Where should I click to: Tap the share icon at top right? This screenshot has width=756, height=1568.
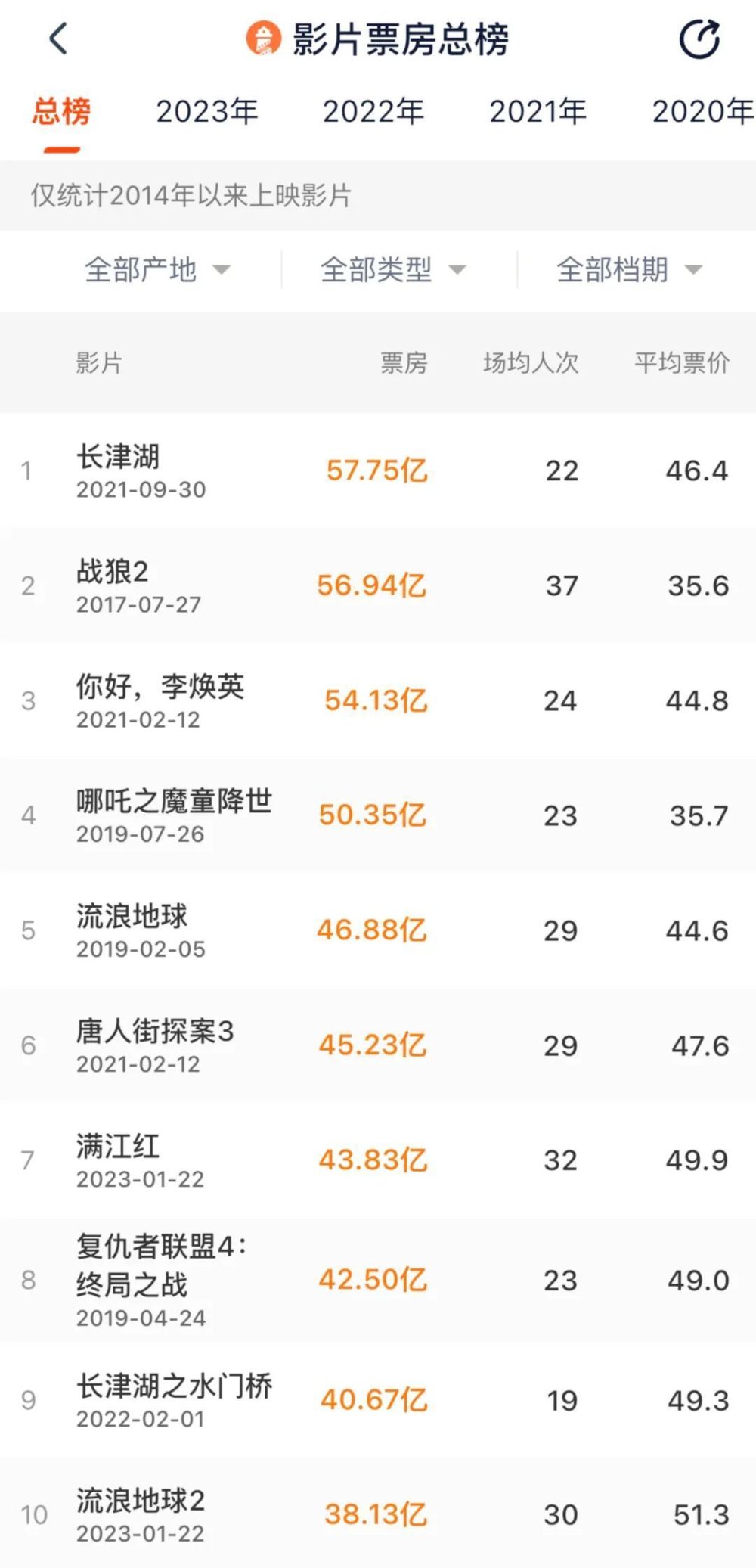[x=699, y=39]
